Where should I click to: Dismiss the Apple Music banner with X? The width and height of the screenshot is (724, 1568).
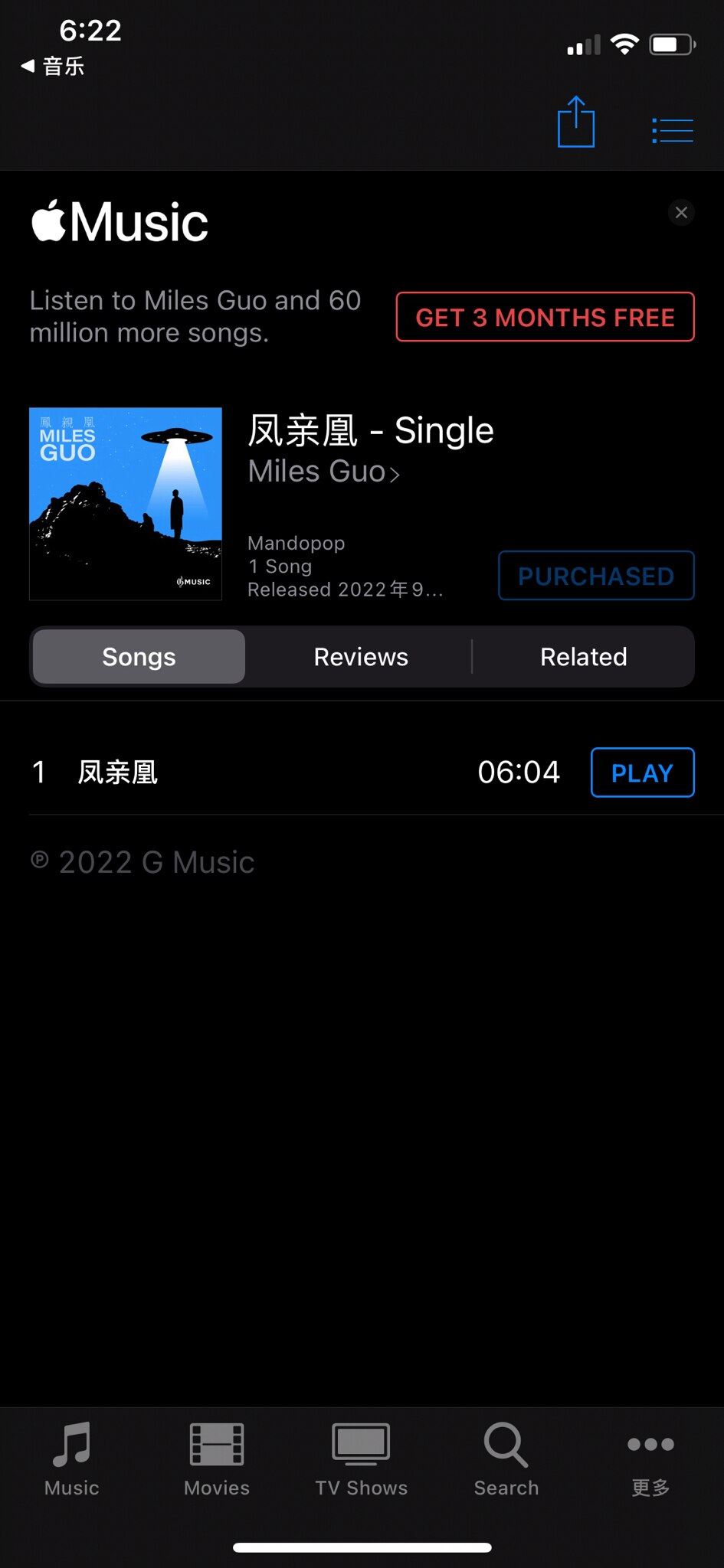pos(681,212)
